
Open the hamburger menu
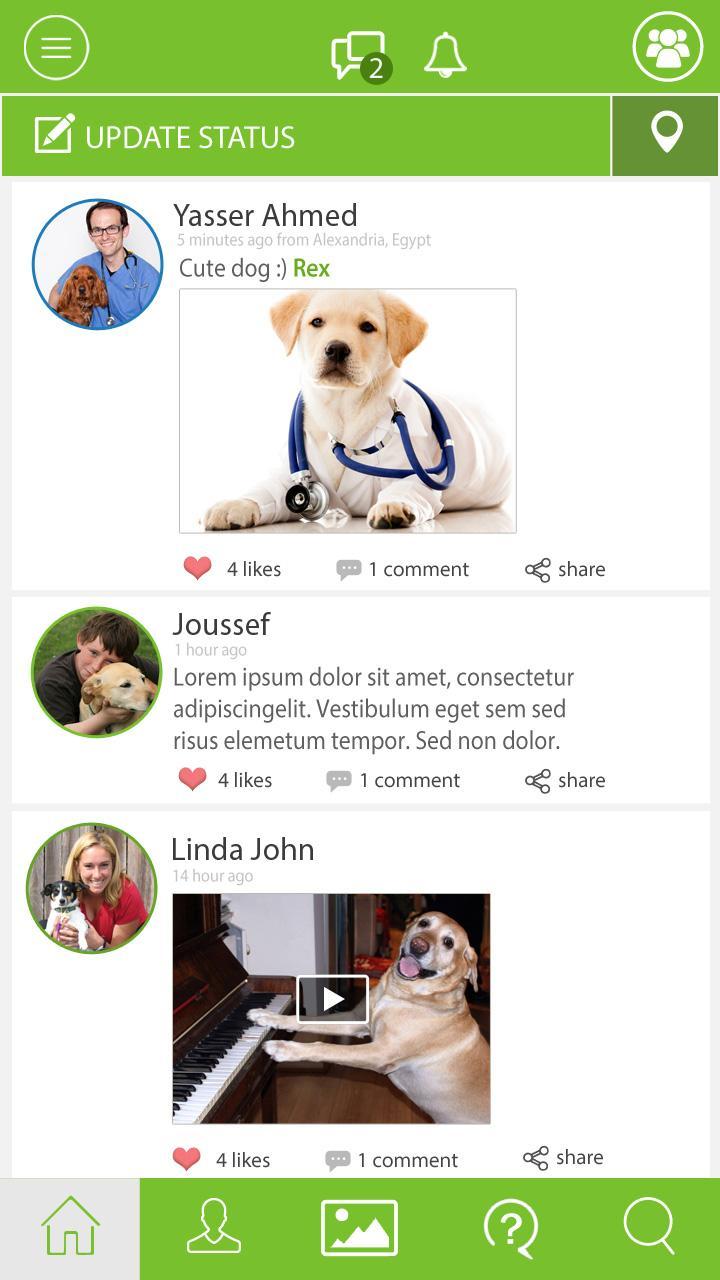point(56,48)
